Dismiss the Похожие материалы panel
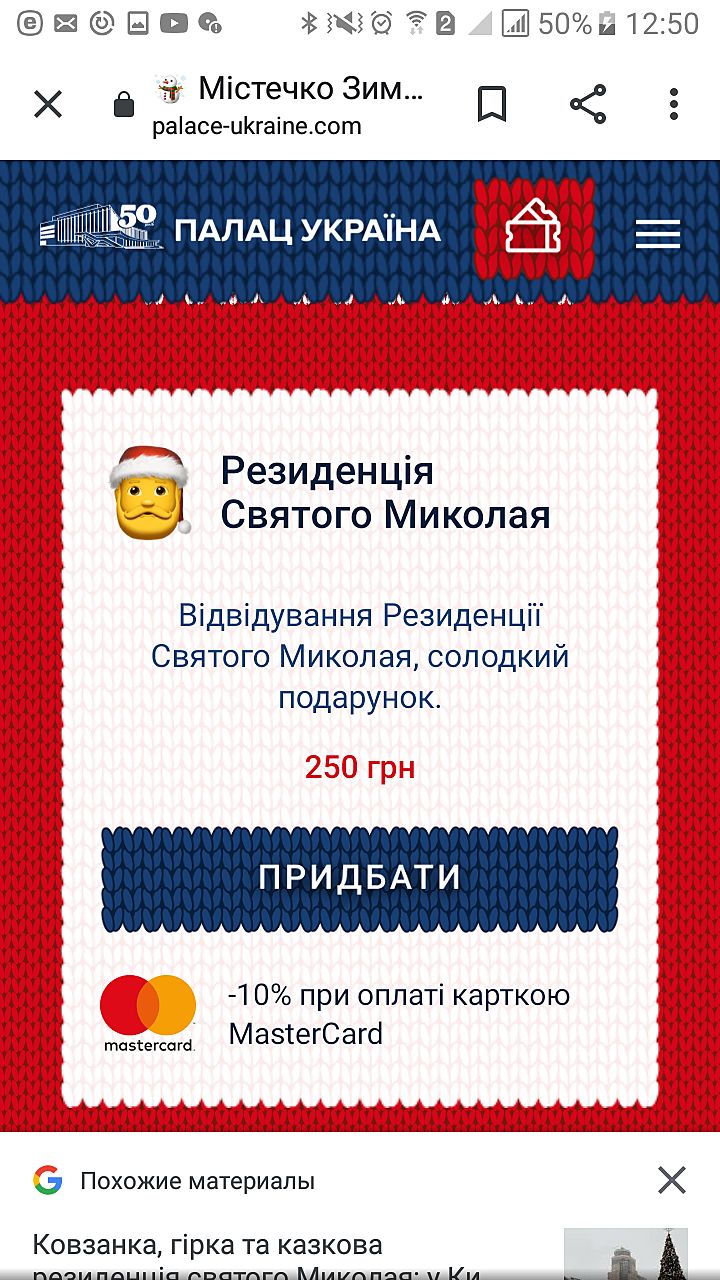This screenshot has height=1280, width=720. click(672, 1180)
